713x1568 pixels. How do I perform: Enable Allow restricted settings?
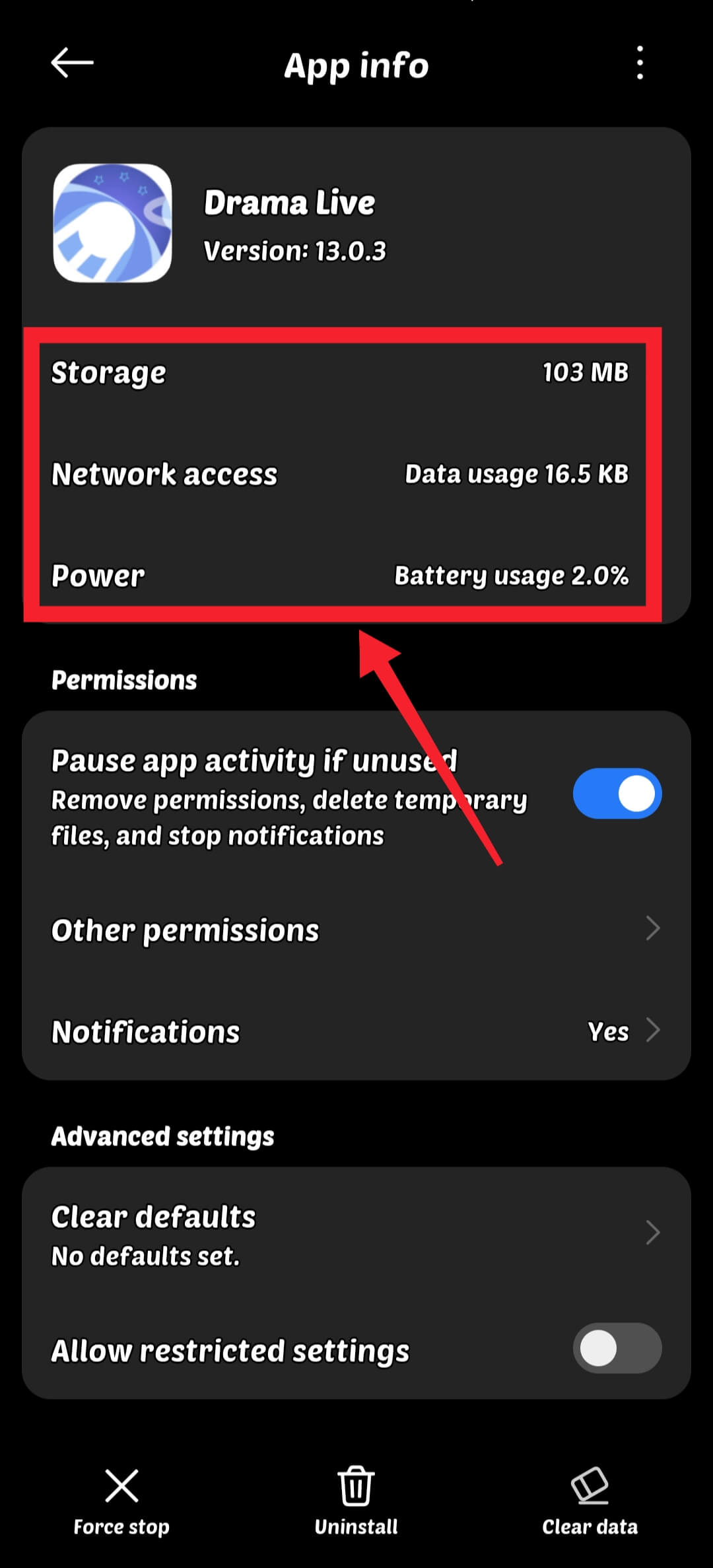click(x=617, y=1349)
